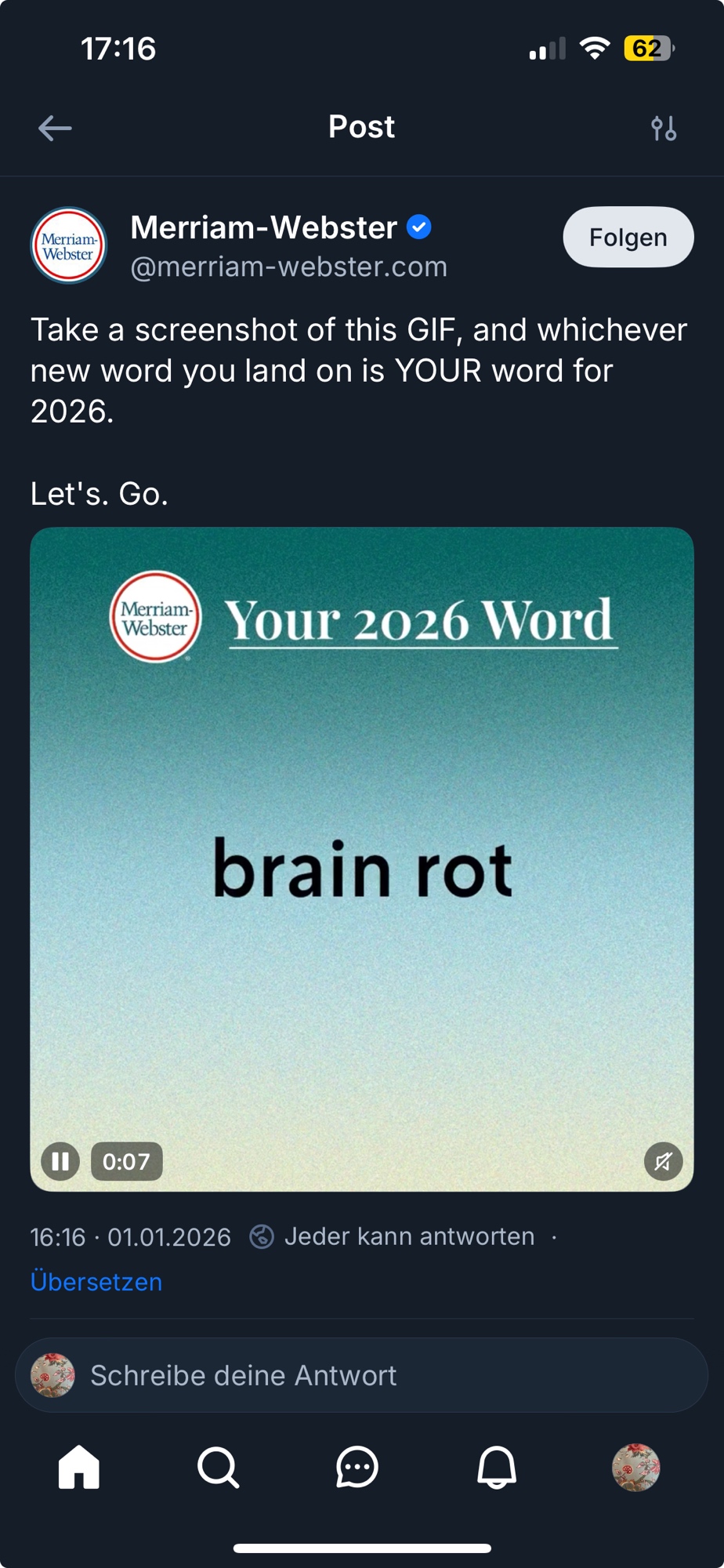Switch to the Chat messages tab

357,1467
